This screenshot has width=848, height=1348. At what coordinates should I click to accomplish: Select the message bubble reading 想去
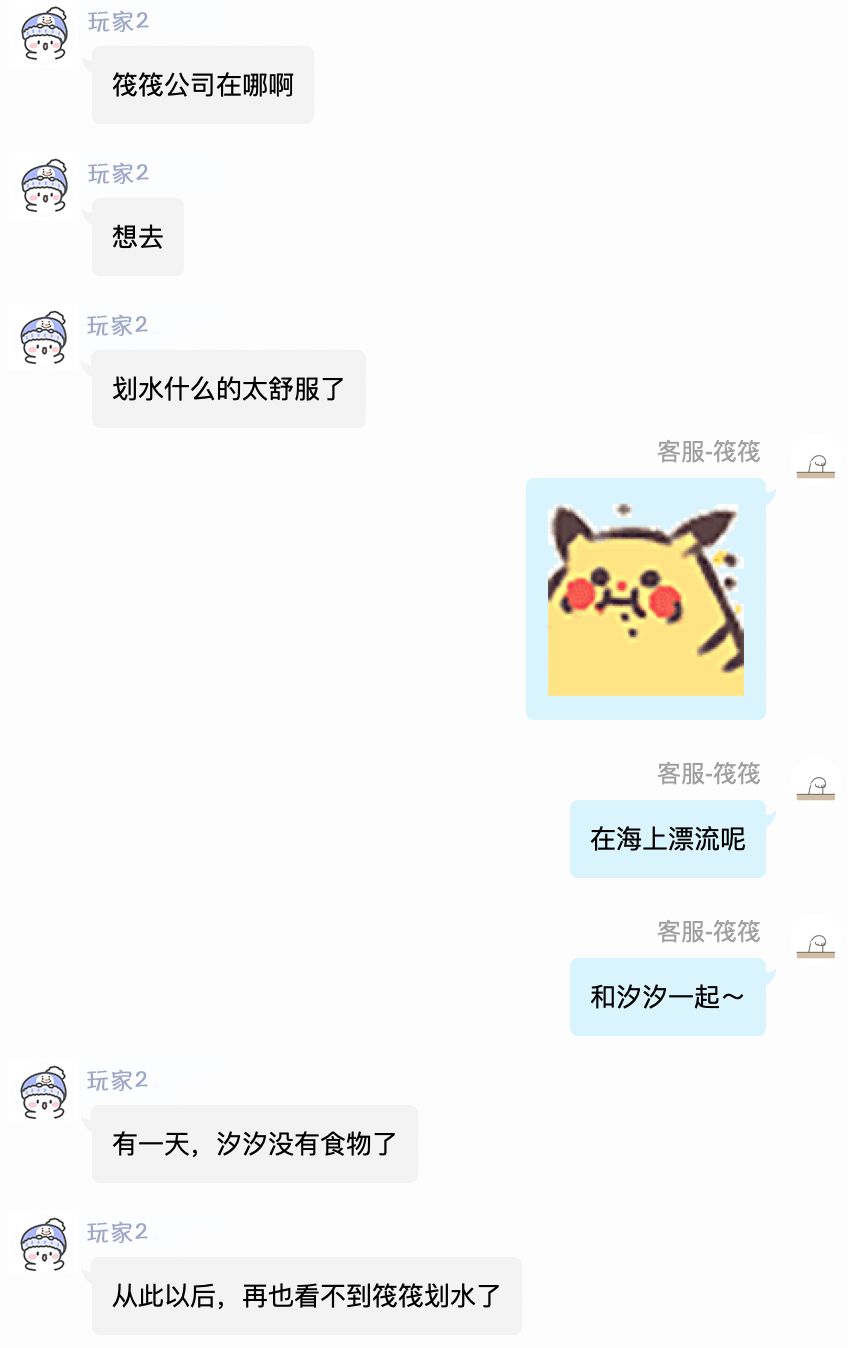click(137, 237)
